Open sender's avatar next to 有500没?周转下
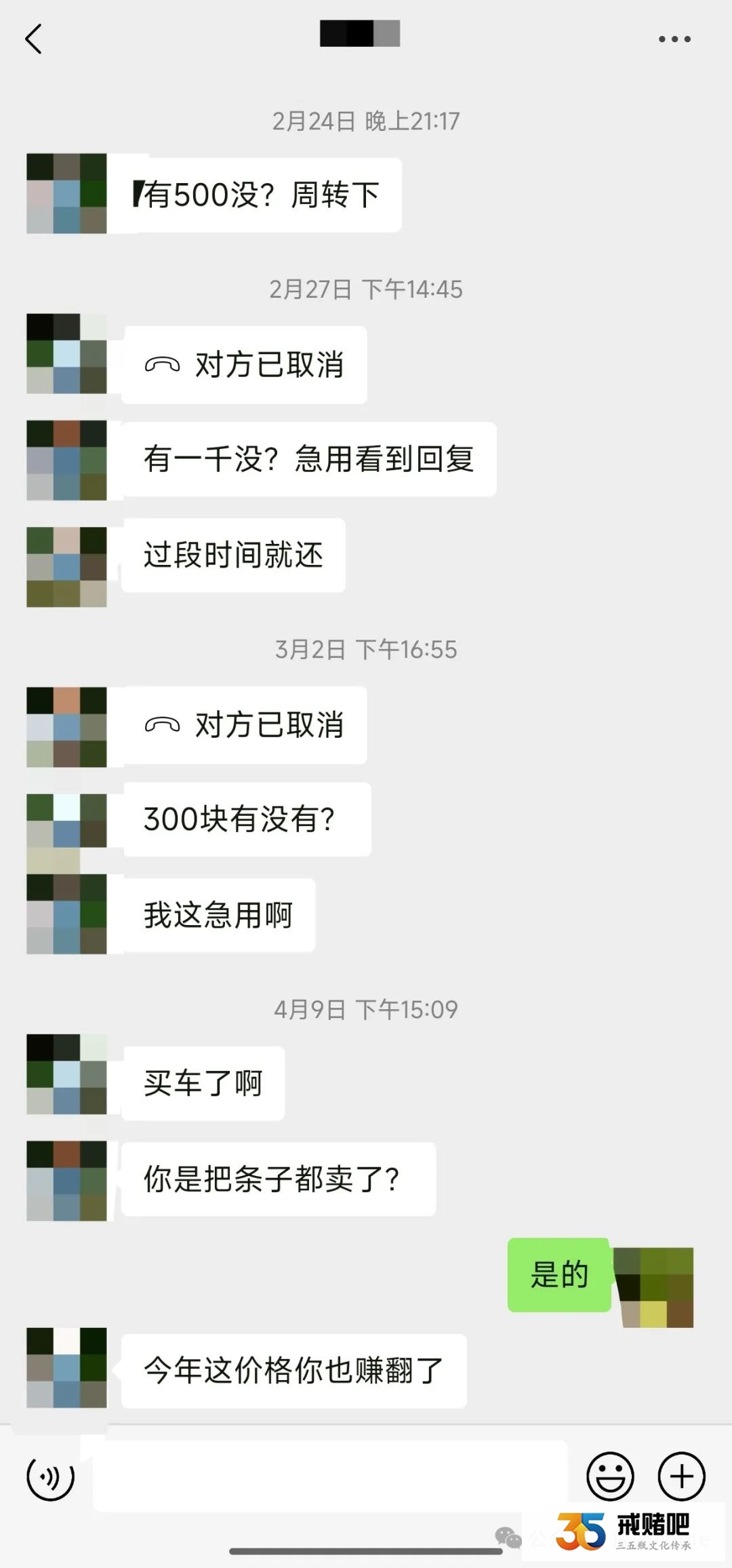Image resolution: width=732 pixels, height=1568 pixels. coord(66,194)
